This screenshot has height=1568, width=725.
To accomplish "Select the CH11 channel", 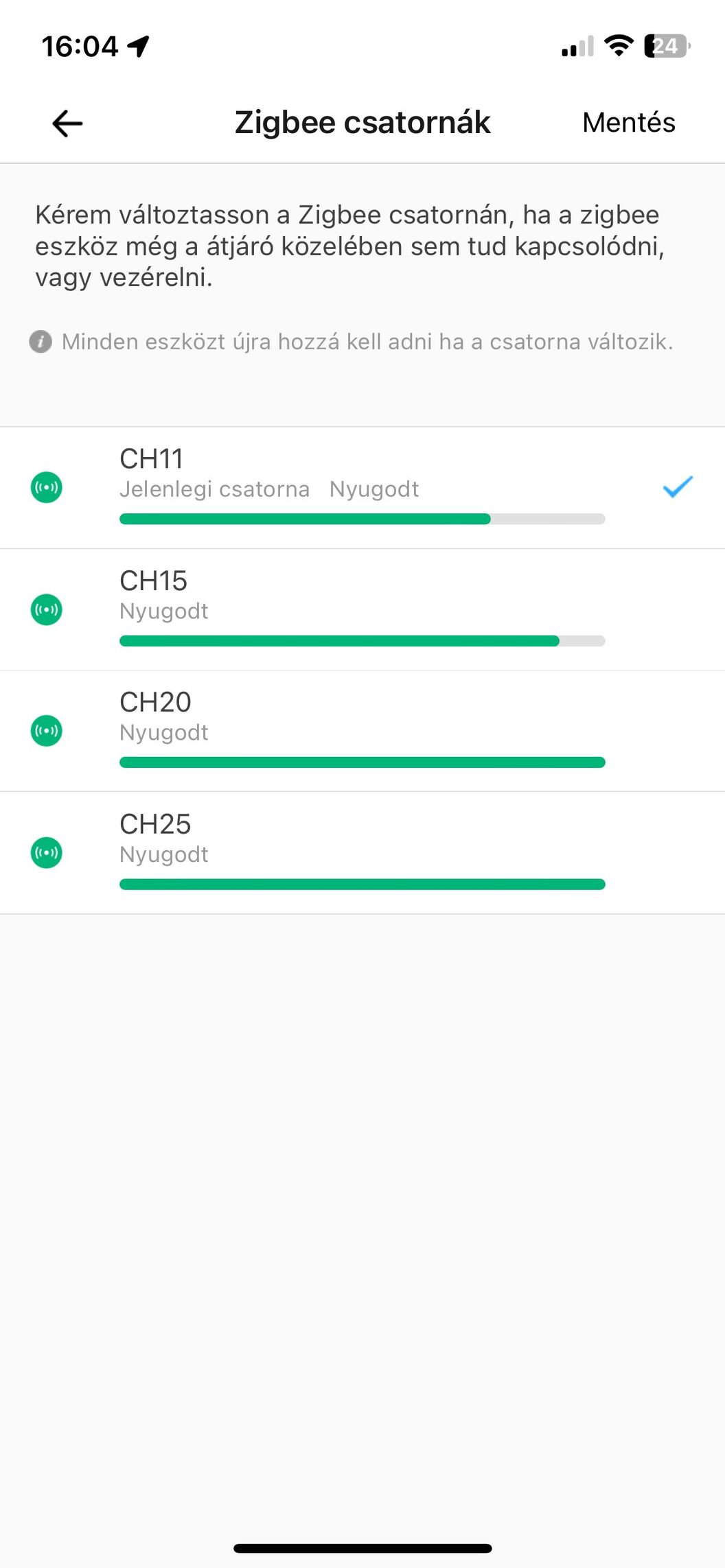I will (x=362, y=488).
